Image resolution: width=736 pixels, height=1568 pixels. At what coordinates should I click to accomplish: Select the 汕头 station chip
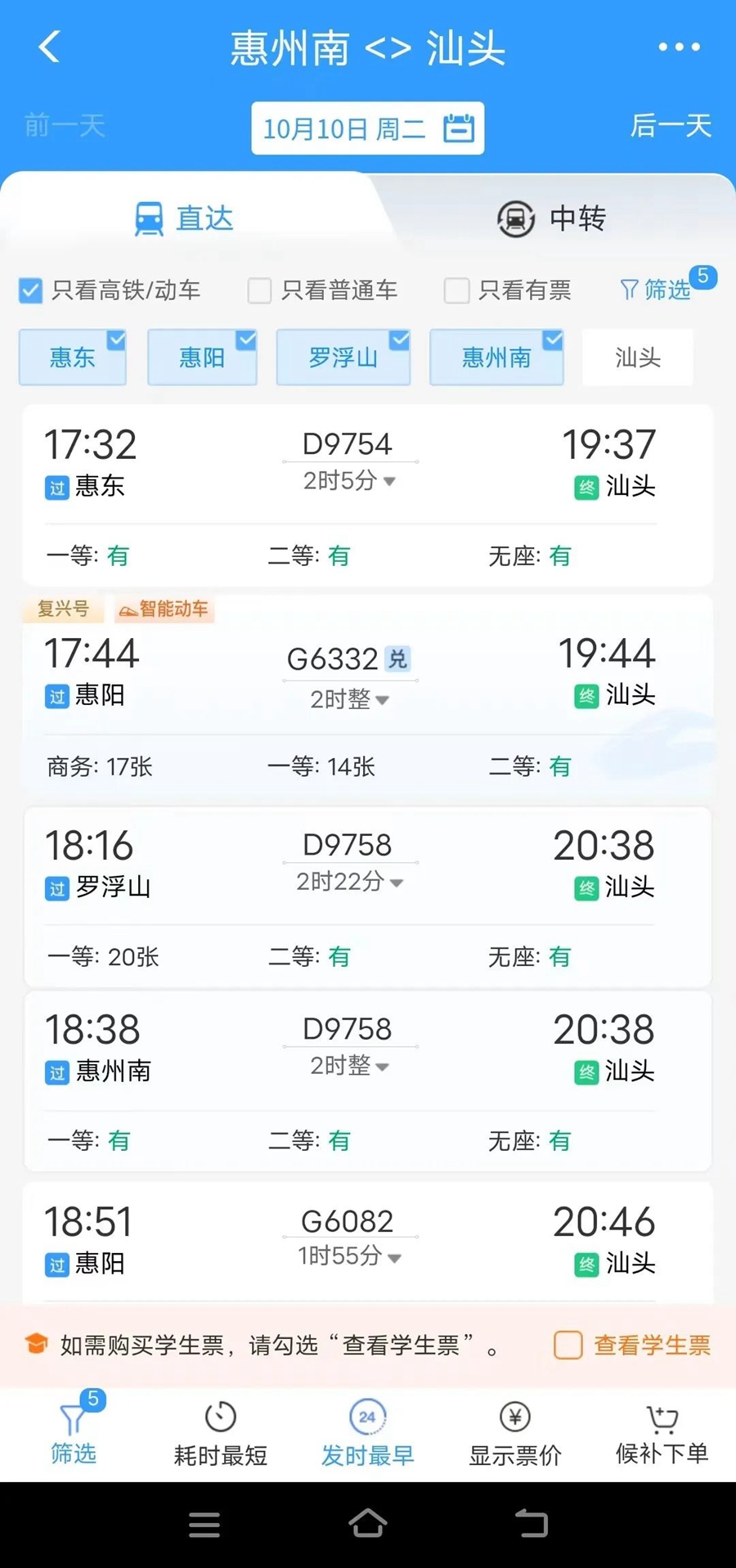[x=637, y=357]
